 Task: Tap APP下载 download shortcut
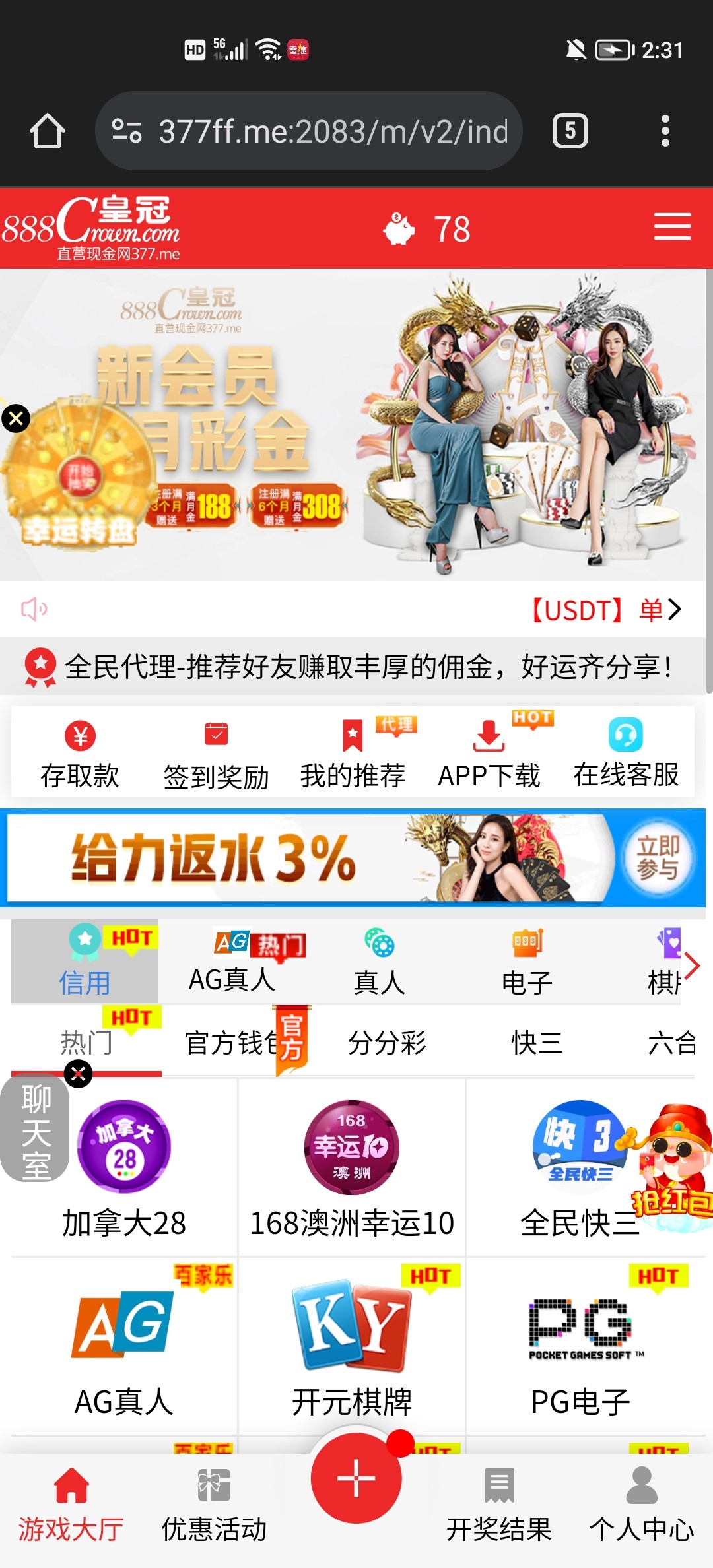[489, 754]
